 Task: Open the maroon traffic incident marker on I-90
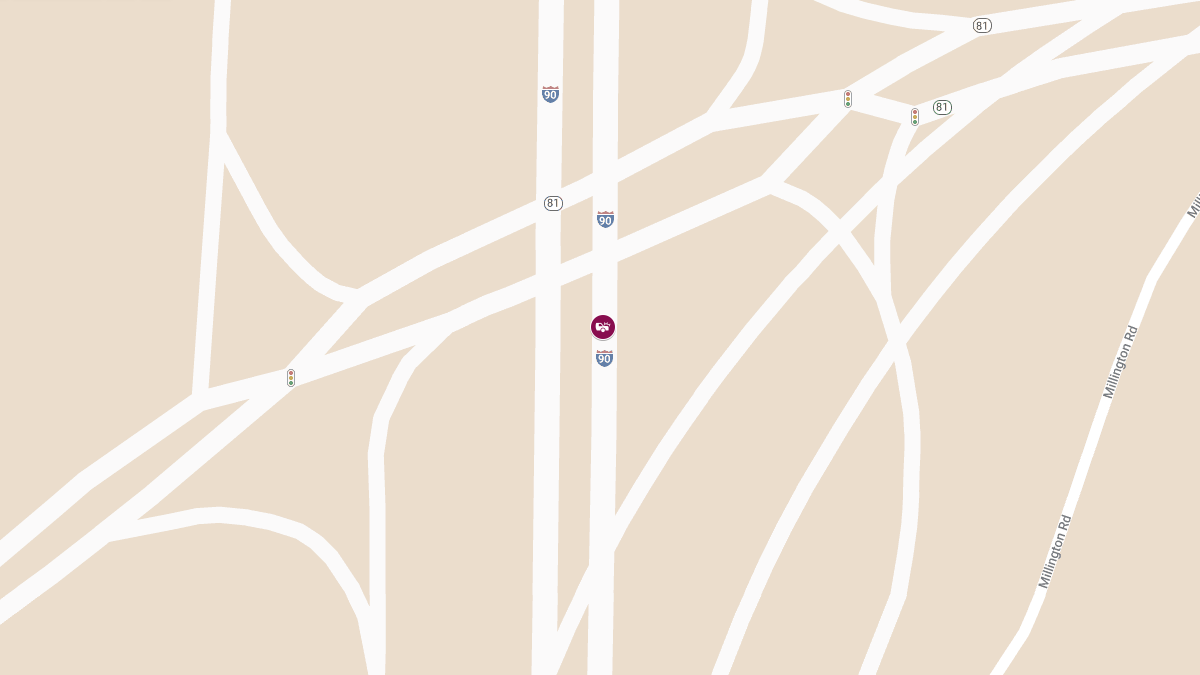pyautogui.click(x=603, y=327)
